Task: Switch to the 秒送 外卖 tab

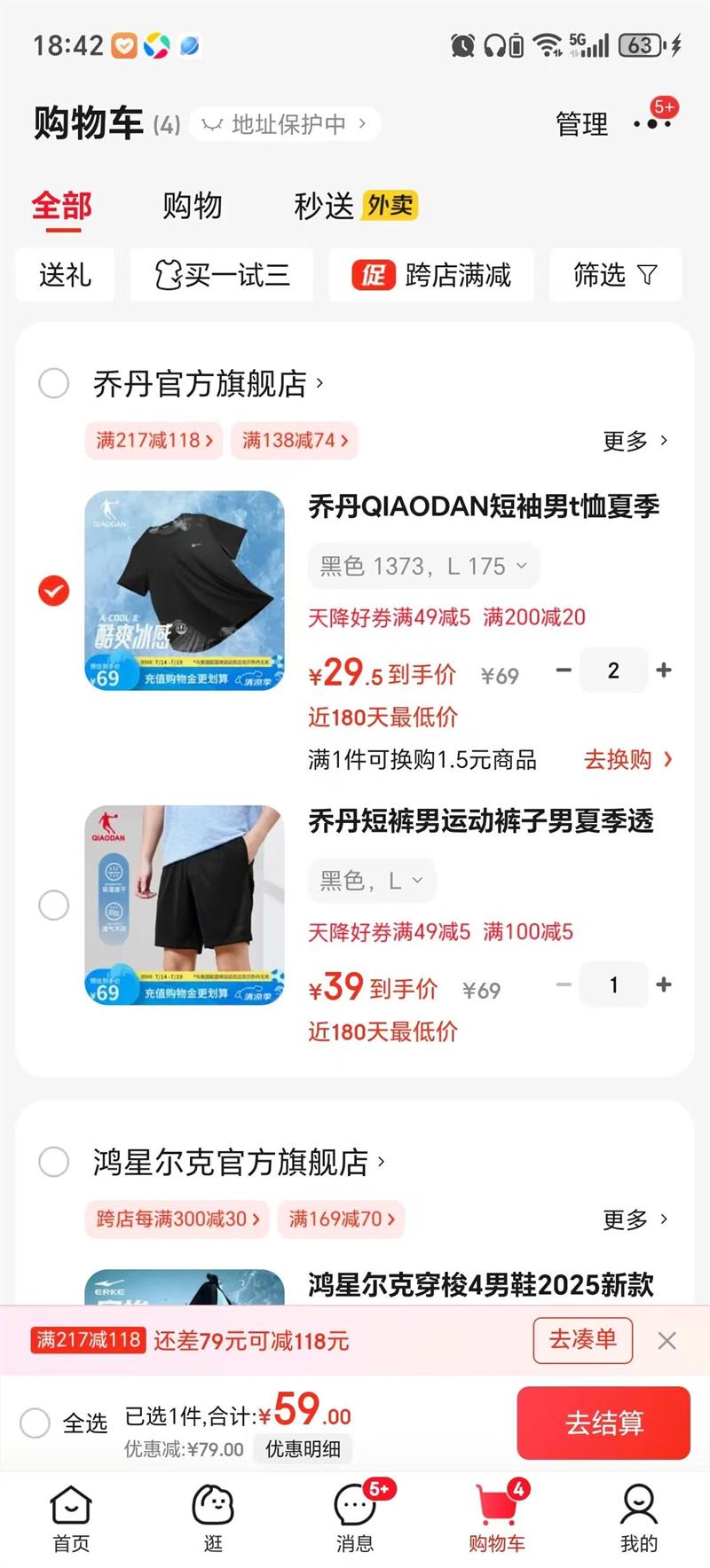Action: (x=354, y=206)
